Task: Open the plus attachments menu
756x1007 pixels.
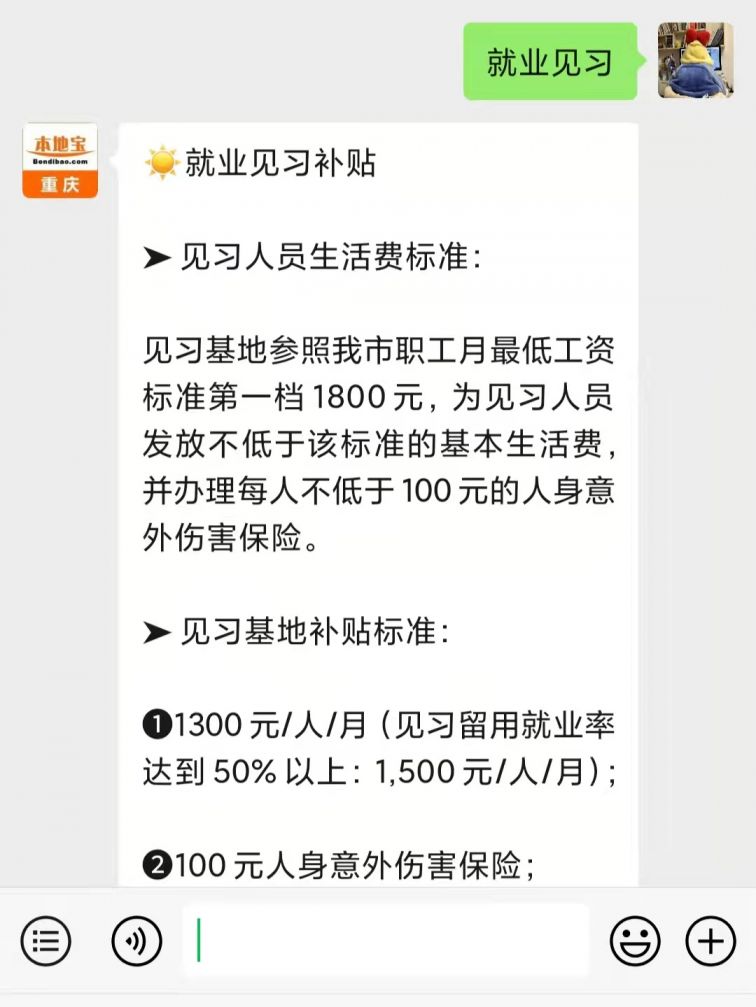Action: [710, 941]
